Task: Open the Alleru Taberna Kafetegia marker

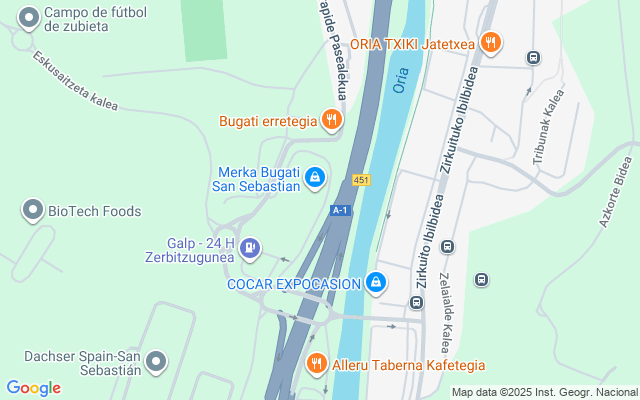Action: coord(317,364)
